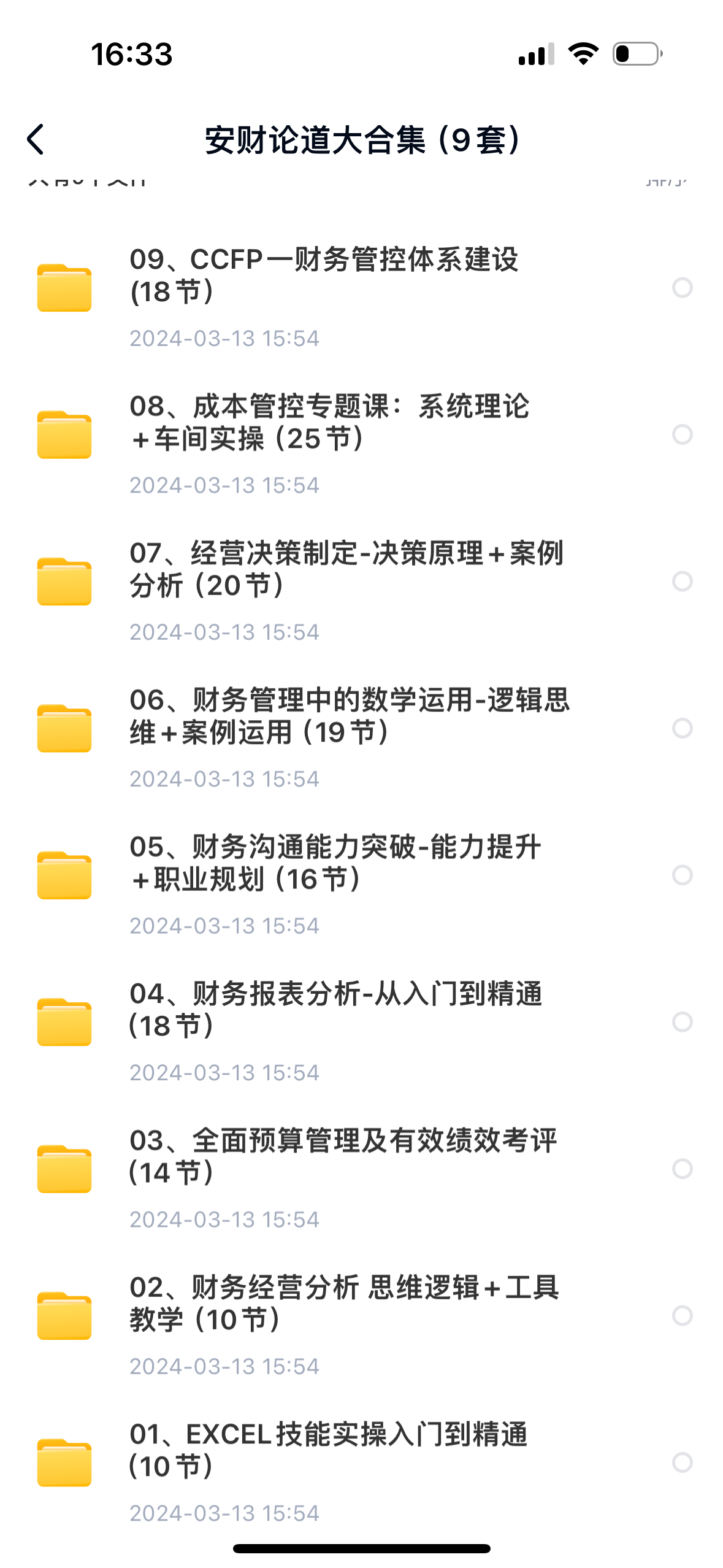723x1568 pixels.
Task: Select the 04、财务报表分析 folder circle
Action: 682,1021
